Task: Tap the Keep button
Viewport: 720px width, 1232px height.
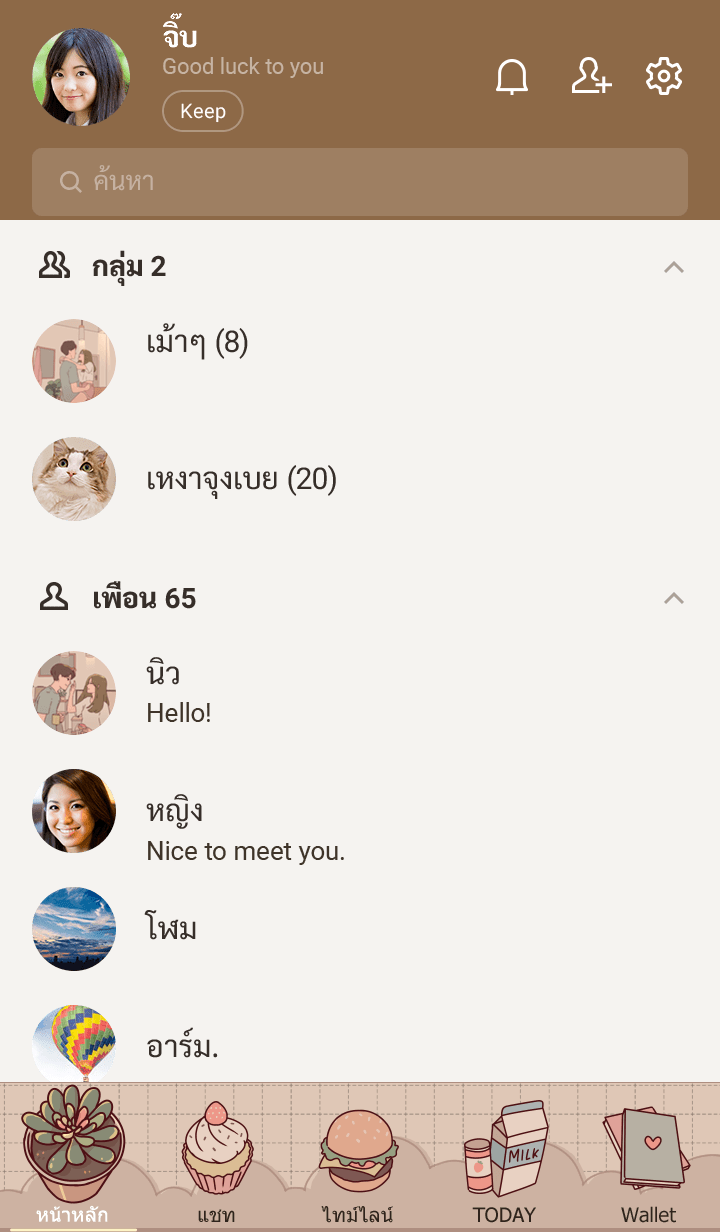Action: (x=202, y=111)
